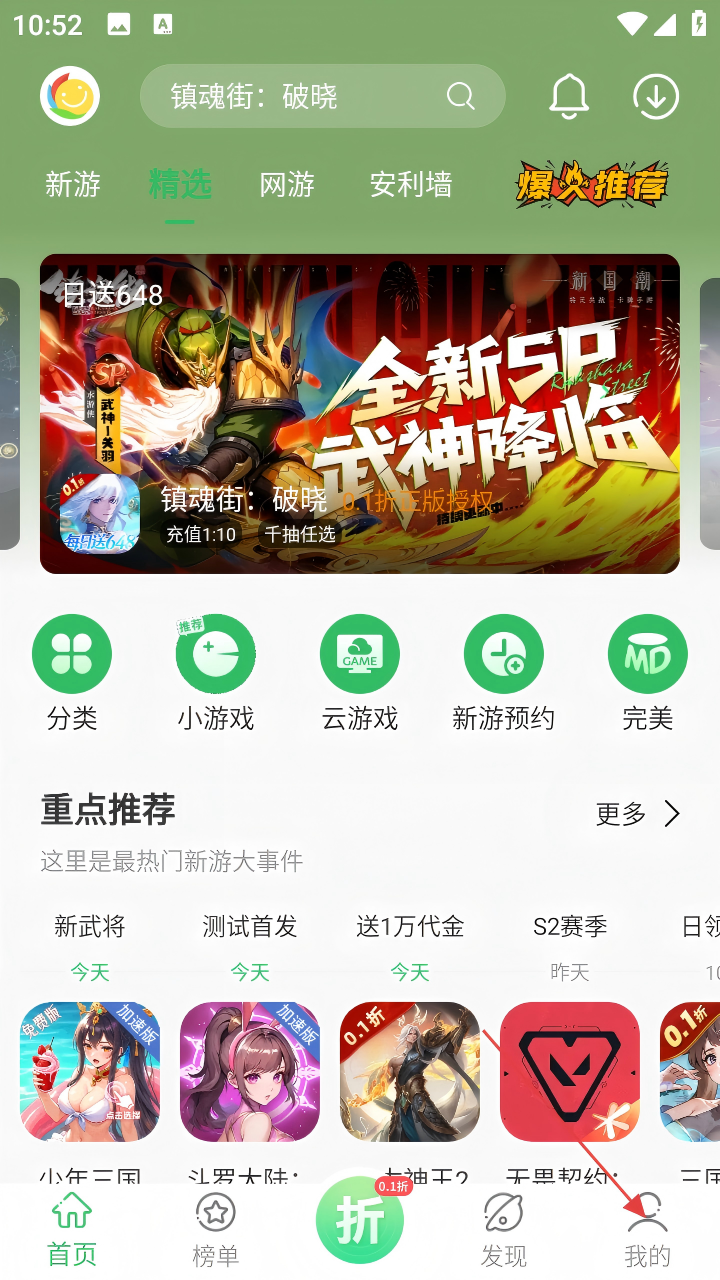Go to the 我的 tab
The height and width of the screenshot is (1280, 720).
click(648, 1230)
